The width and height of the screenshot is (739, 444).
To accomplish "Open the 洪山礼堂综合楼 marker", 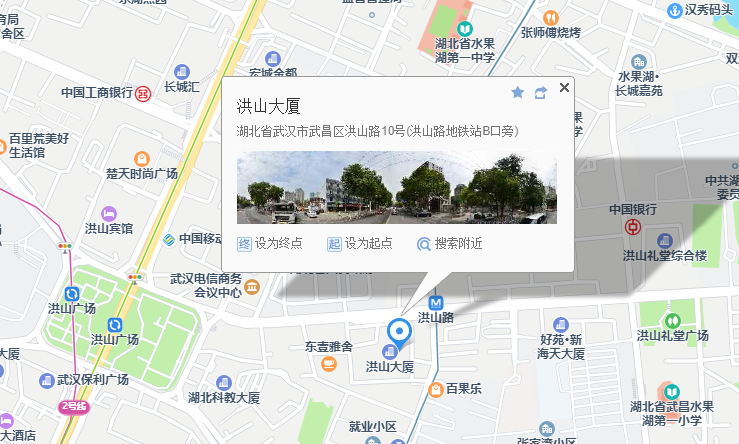I will [665, 241].
